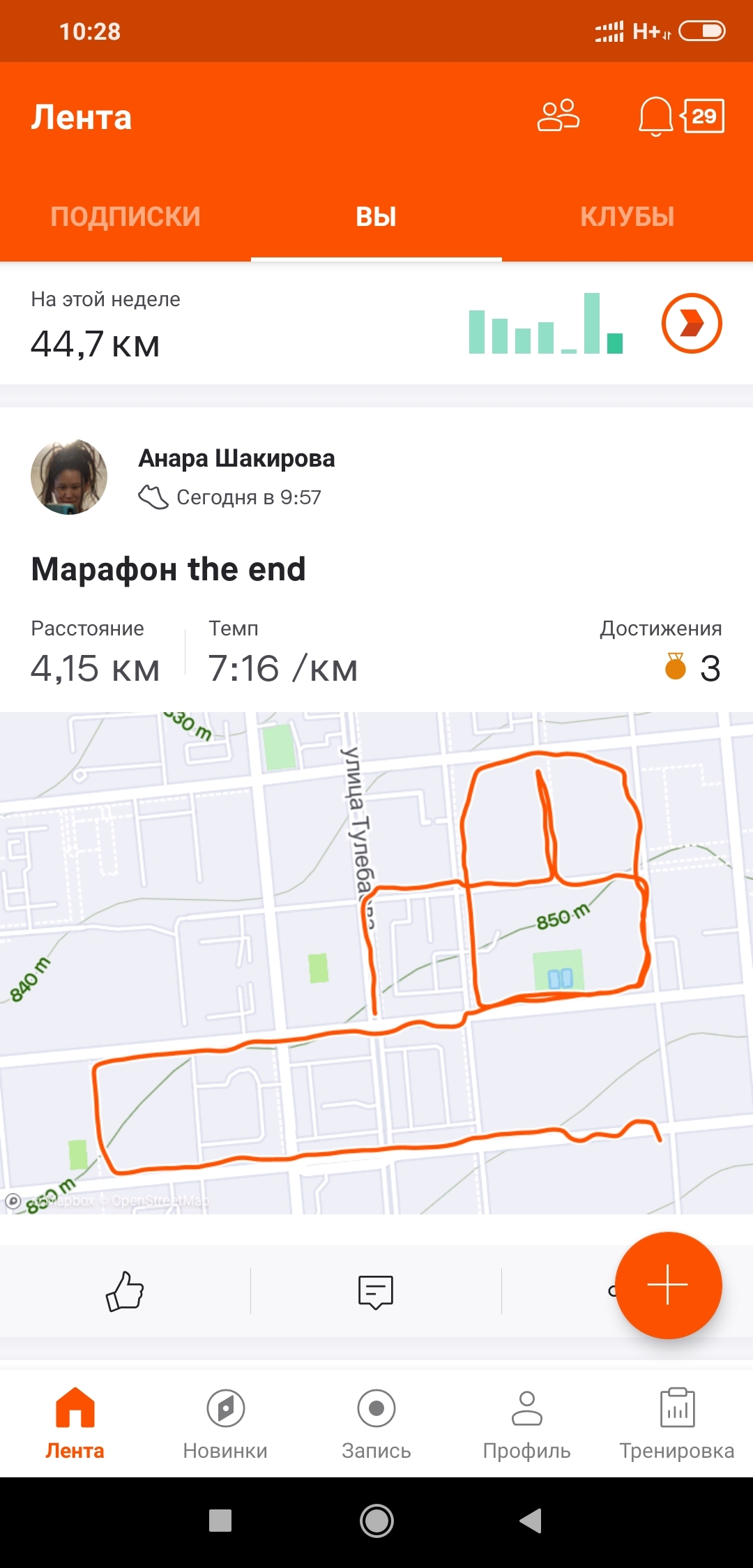The image size is (753, 1568).
Task: Open the notifications bell
Action: click(x=655, y=116)
